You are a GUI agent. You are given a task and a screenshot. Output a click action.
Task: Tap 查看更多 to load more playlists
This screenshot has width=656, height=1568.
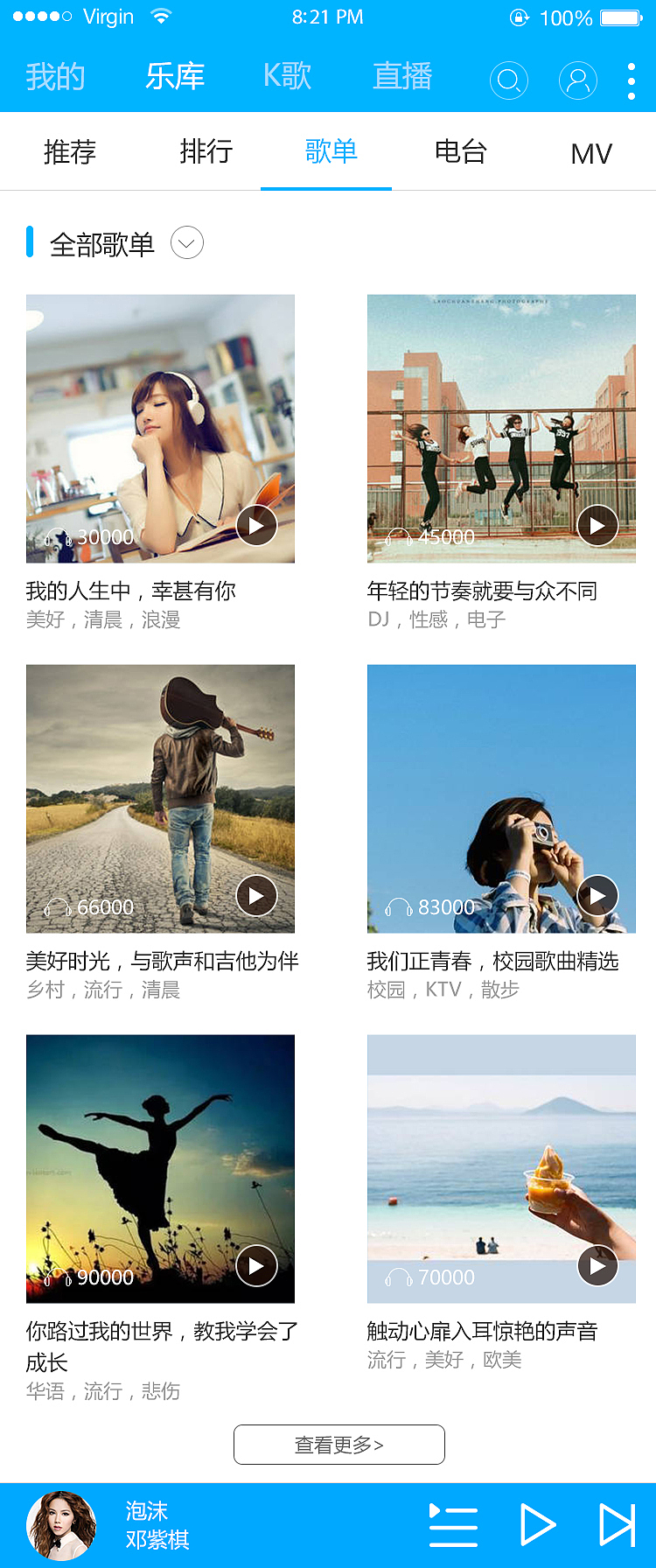tap(338, 1445)
